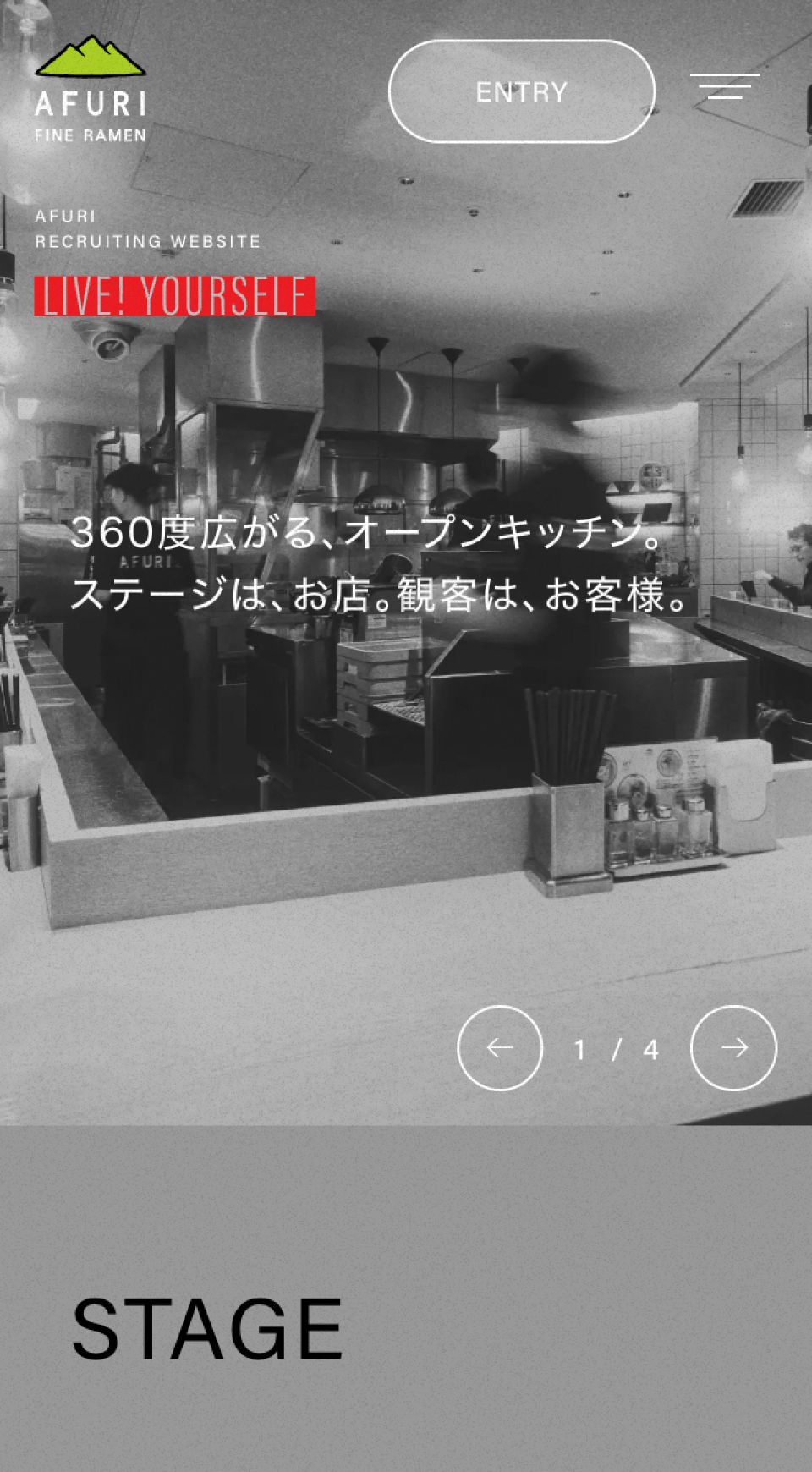Go back to the previous slide
Screen dimensions: 812x1472
tap(500, 1048)
